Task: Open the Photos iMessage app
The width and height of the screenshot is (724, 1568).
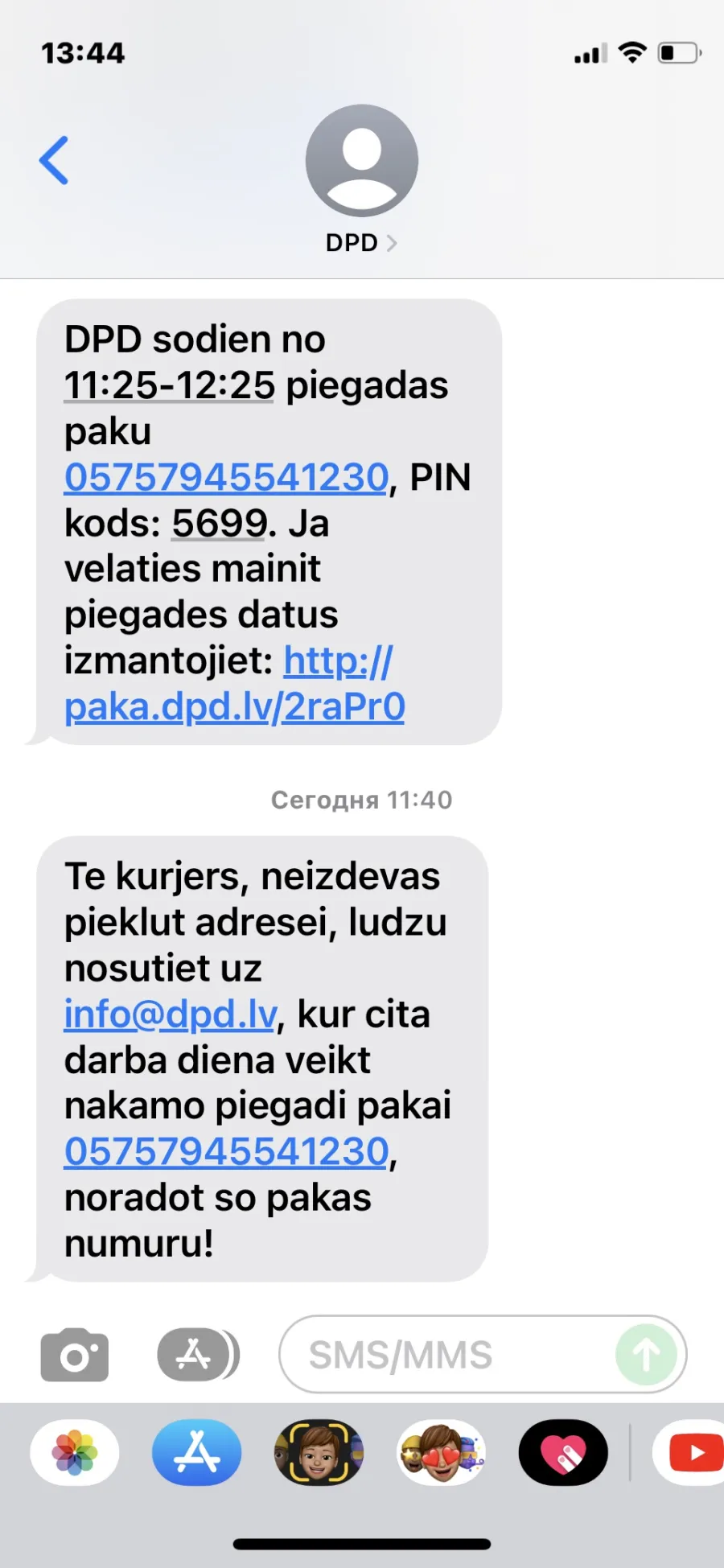Action: [75, 1453]
